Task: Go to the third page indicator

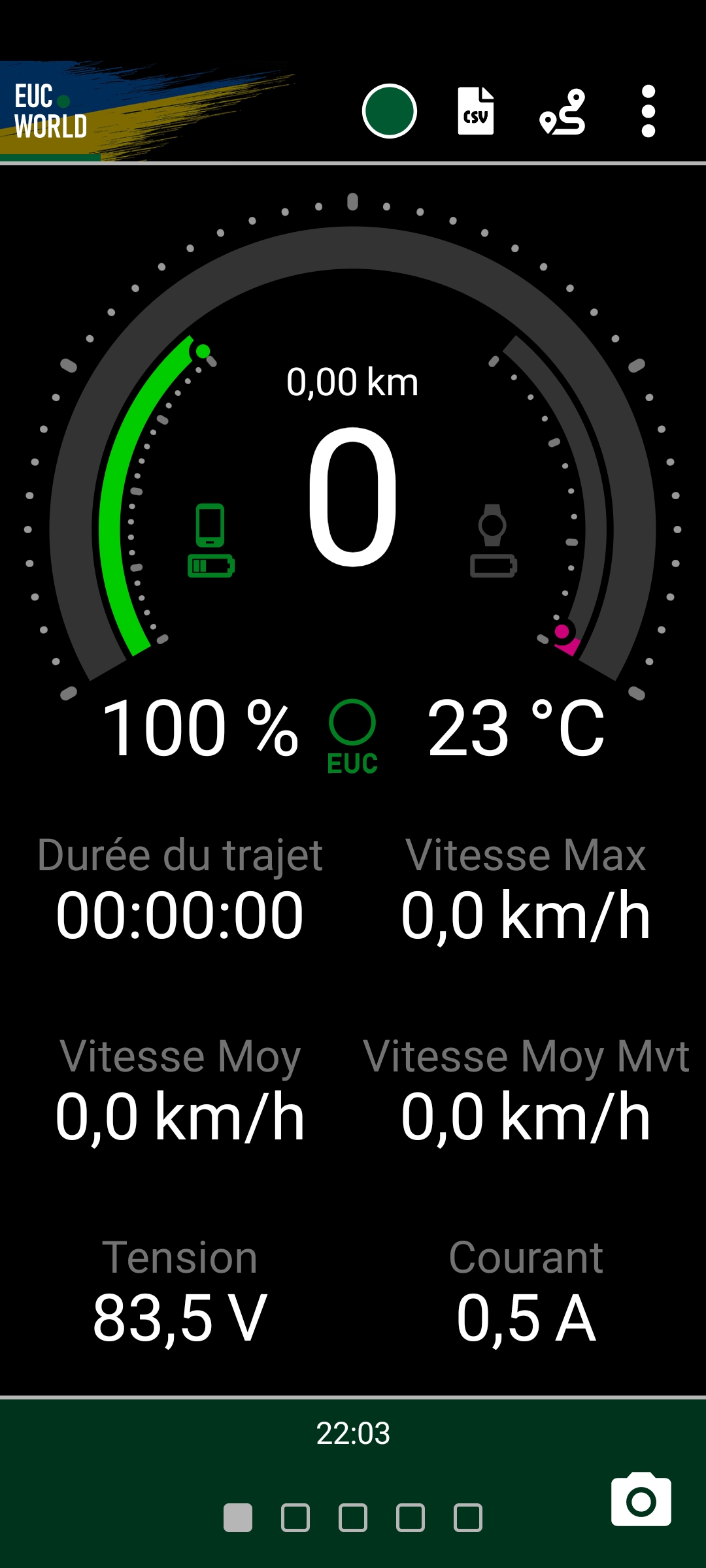Action: (353, 1518)
